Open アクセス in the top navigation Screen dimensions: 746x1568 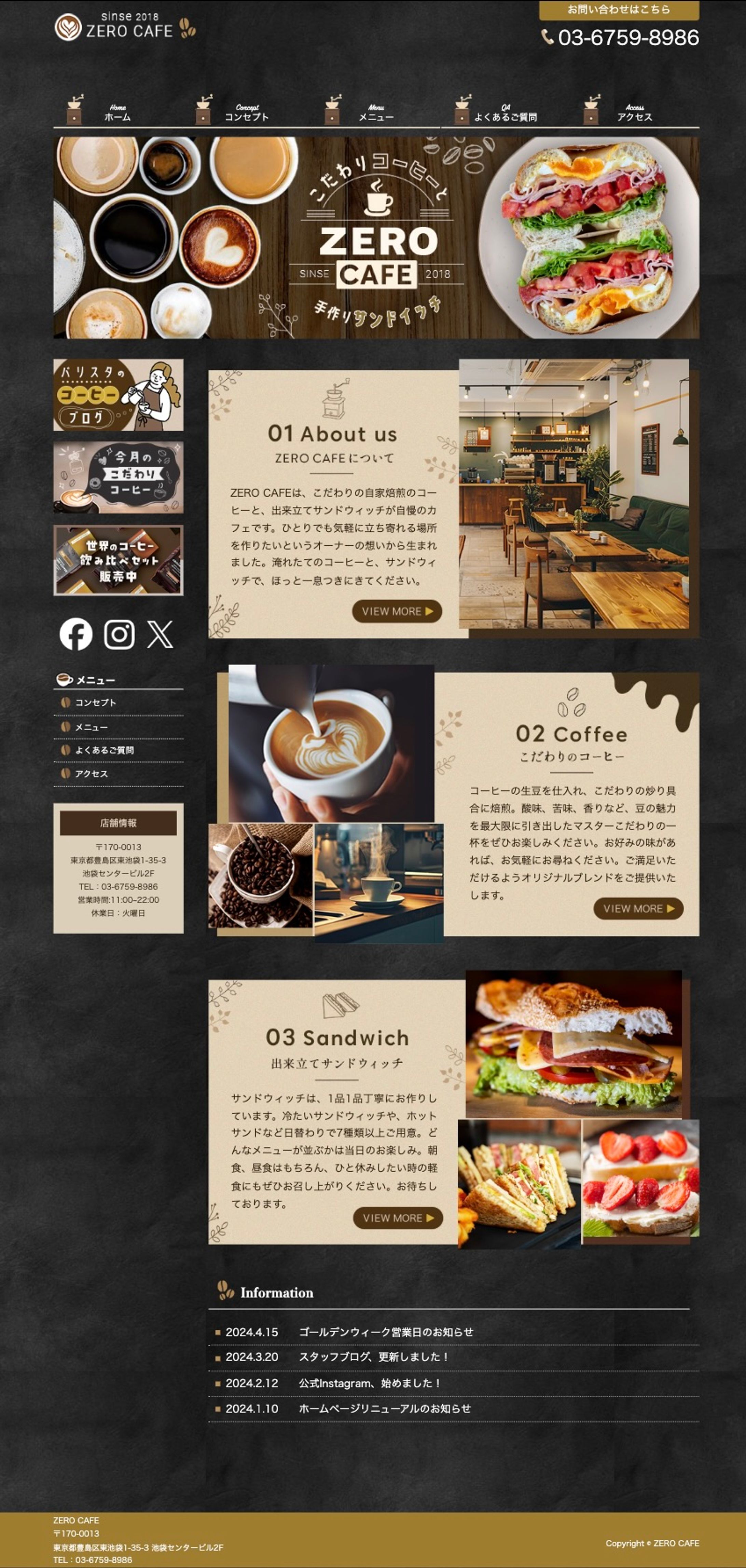[x=634, y=112]
